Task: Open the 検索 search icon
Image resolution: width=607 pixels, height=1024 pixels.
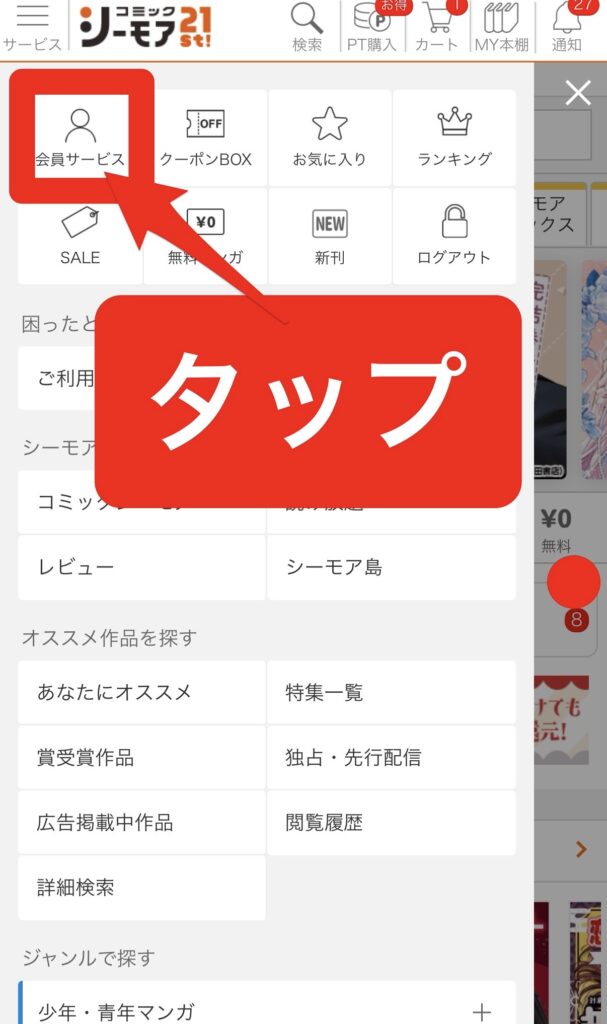Action: (x=307, y=28)
